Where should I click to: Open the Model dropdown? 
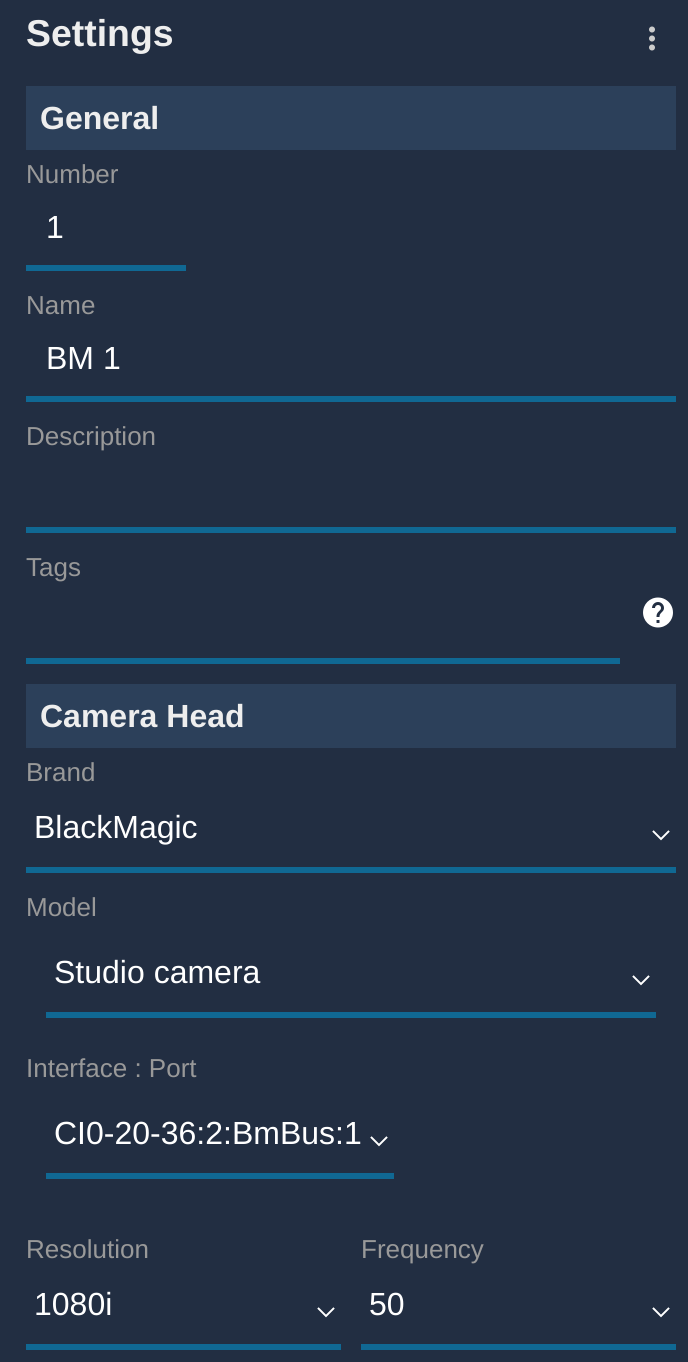point(350,974)
